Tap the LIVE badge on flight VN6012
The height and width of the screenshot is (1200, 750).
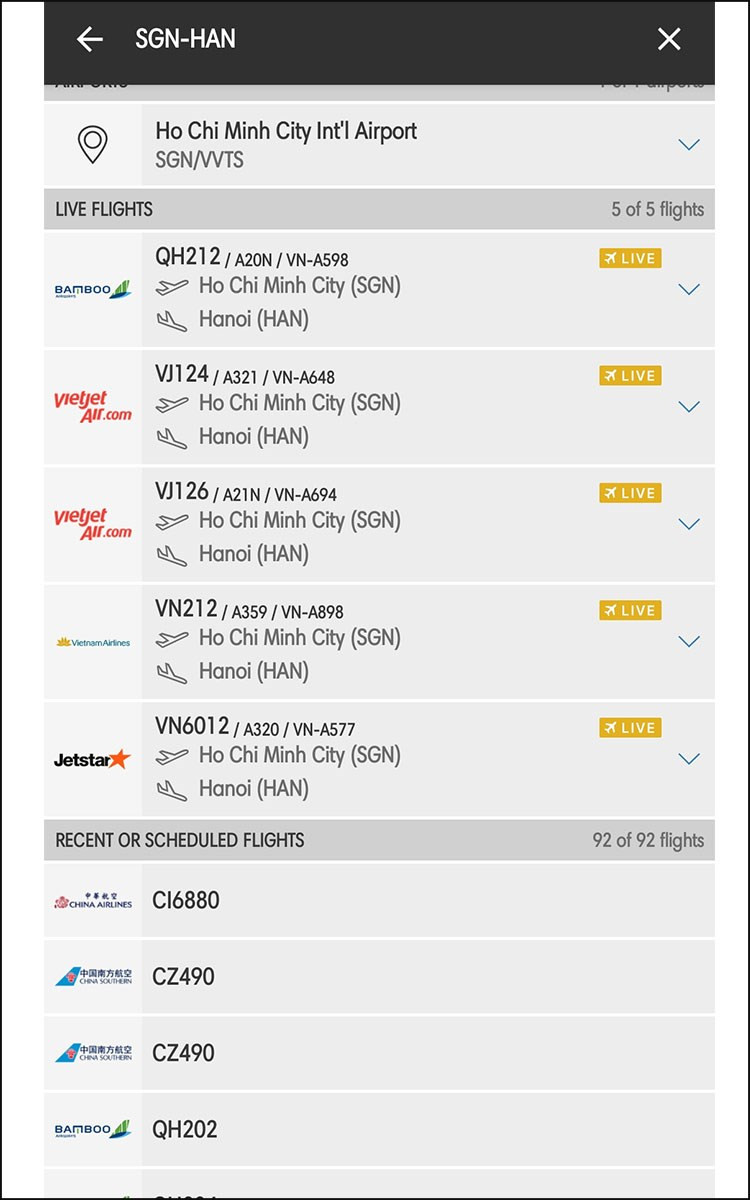[629, 728]
